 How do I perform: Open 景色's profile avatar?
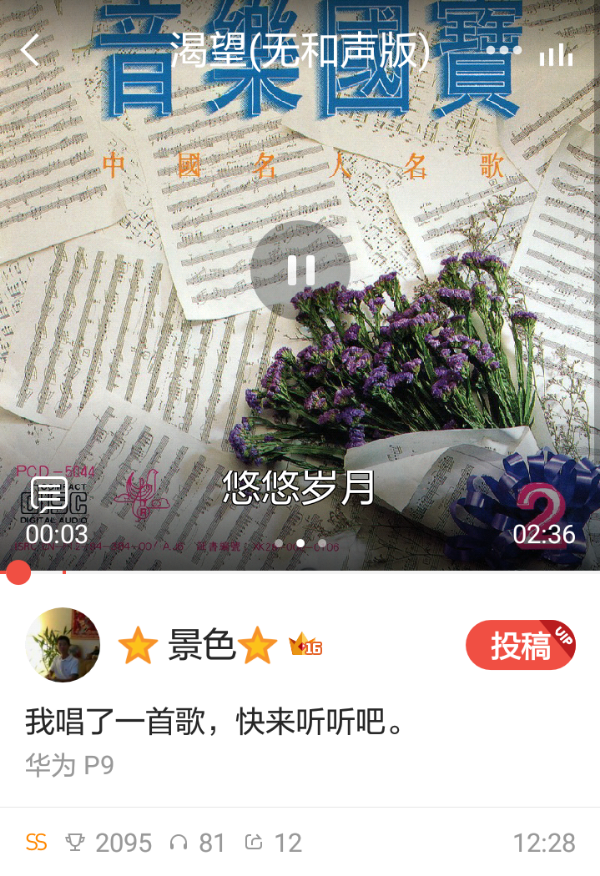(x=62, y=645)
